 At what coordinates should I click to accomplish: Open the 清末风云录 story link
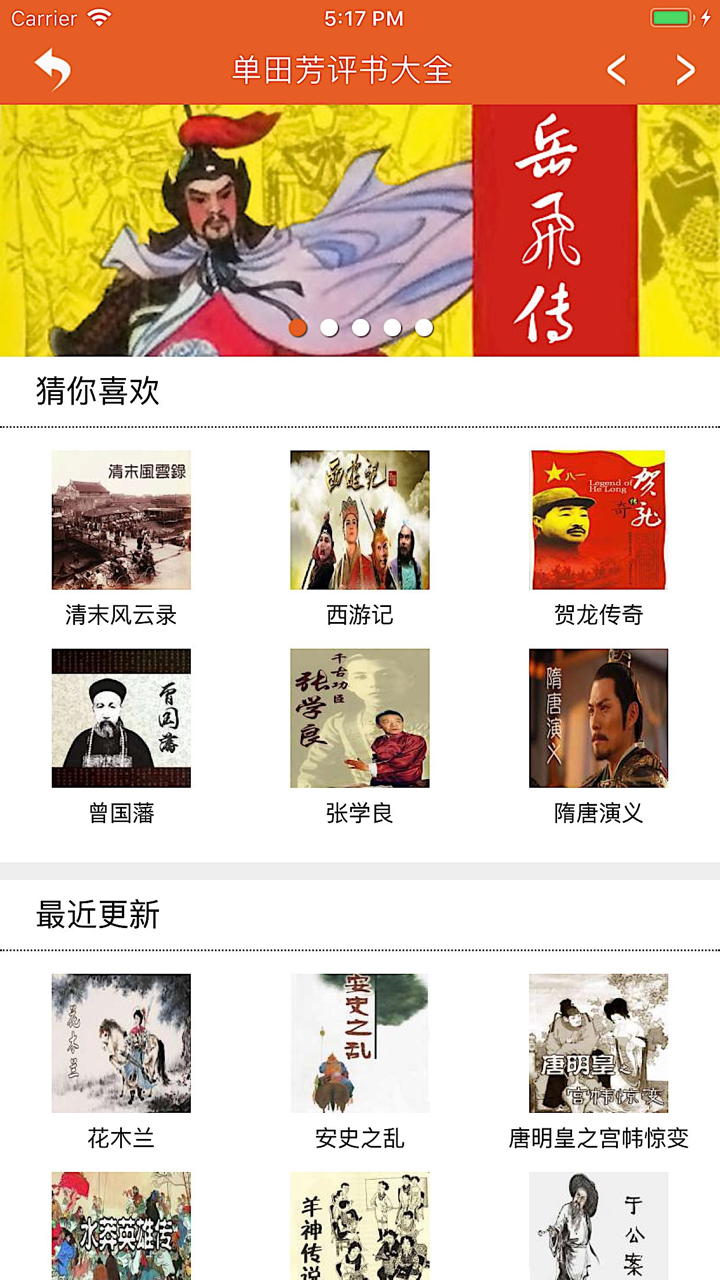coord(121,615)
